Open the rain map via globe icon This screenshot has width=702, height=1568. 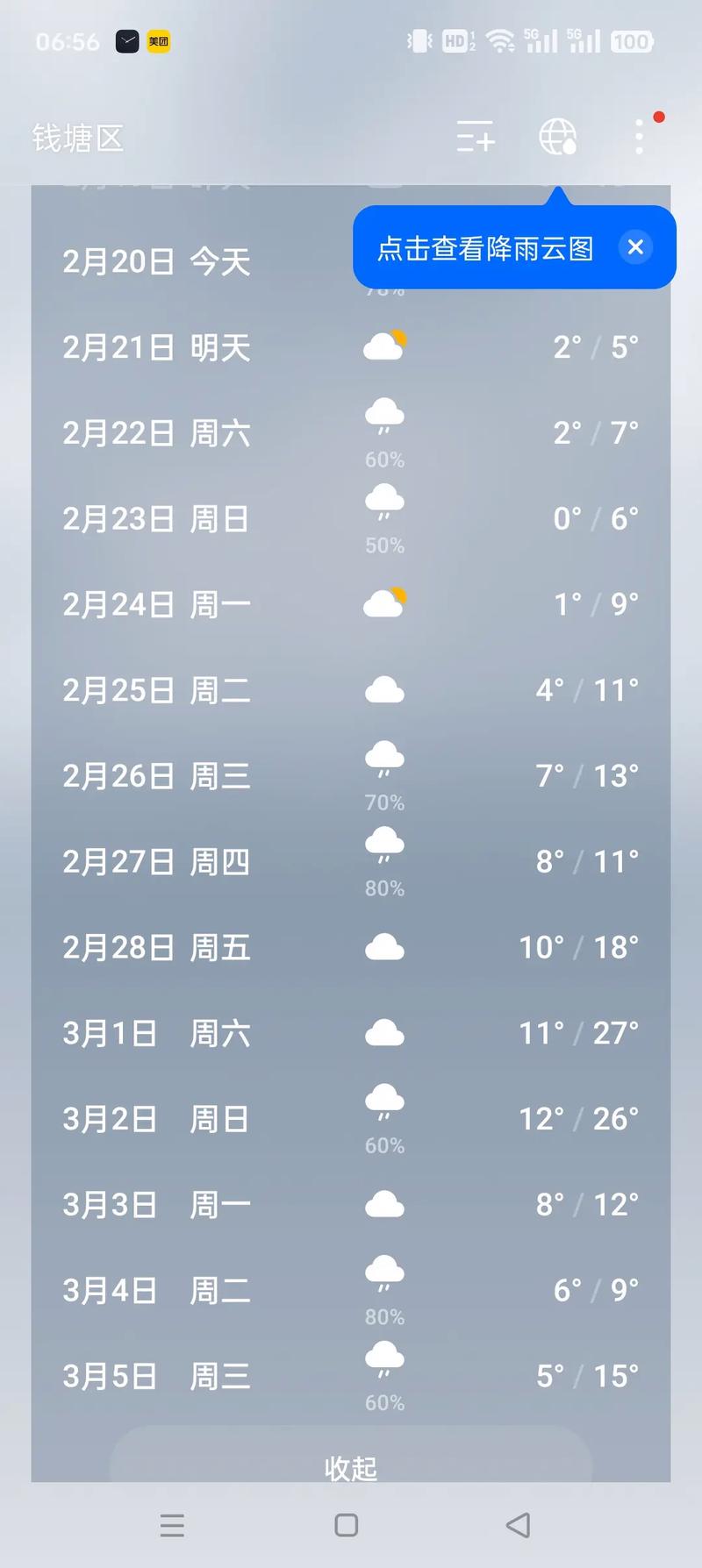click(559, 139)
